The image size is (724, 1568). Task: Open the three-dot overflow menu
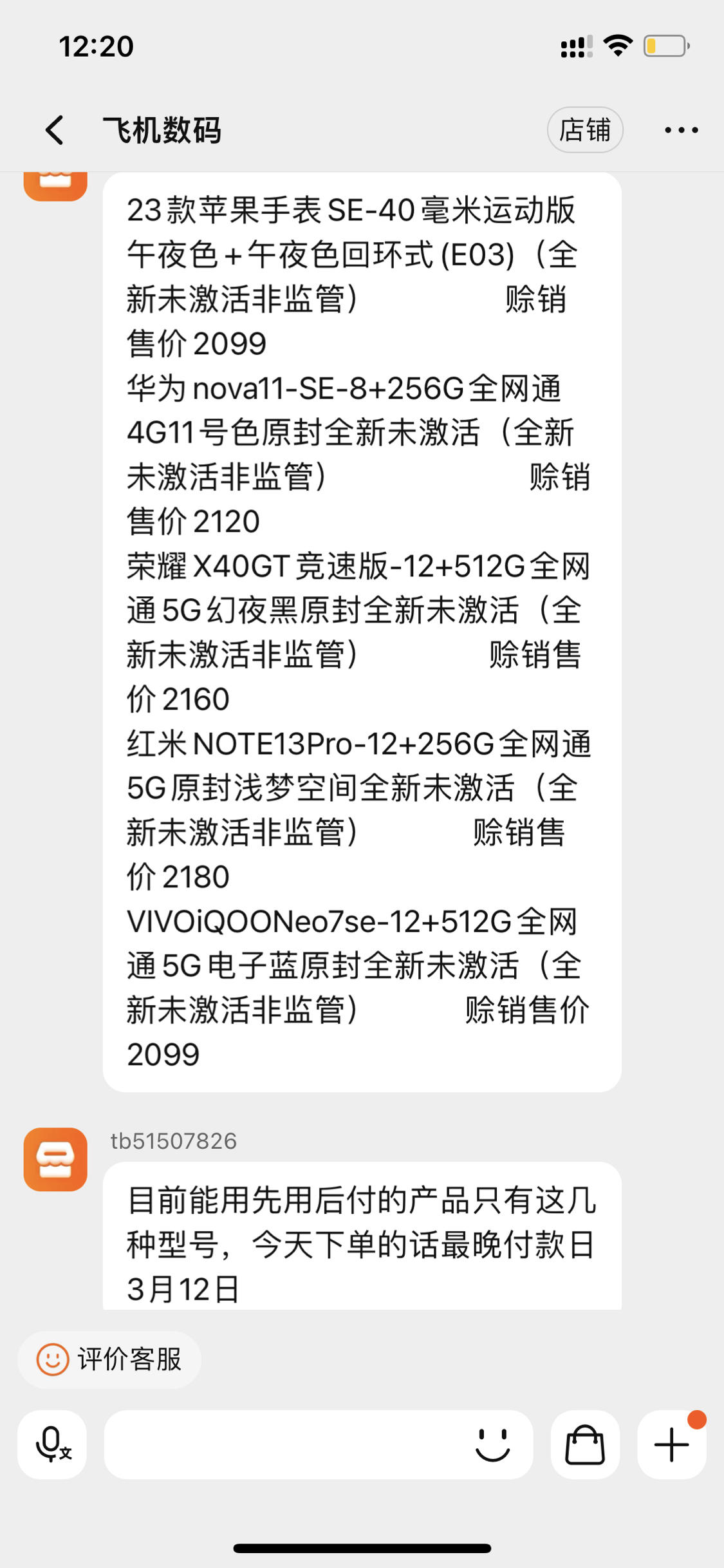(681, 130)
